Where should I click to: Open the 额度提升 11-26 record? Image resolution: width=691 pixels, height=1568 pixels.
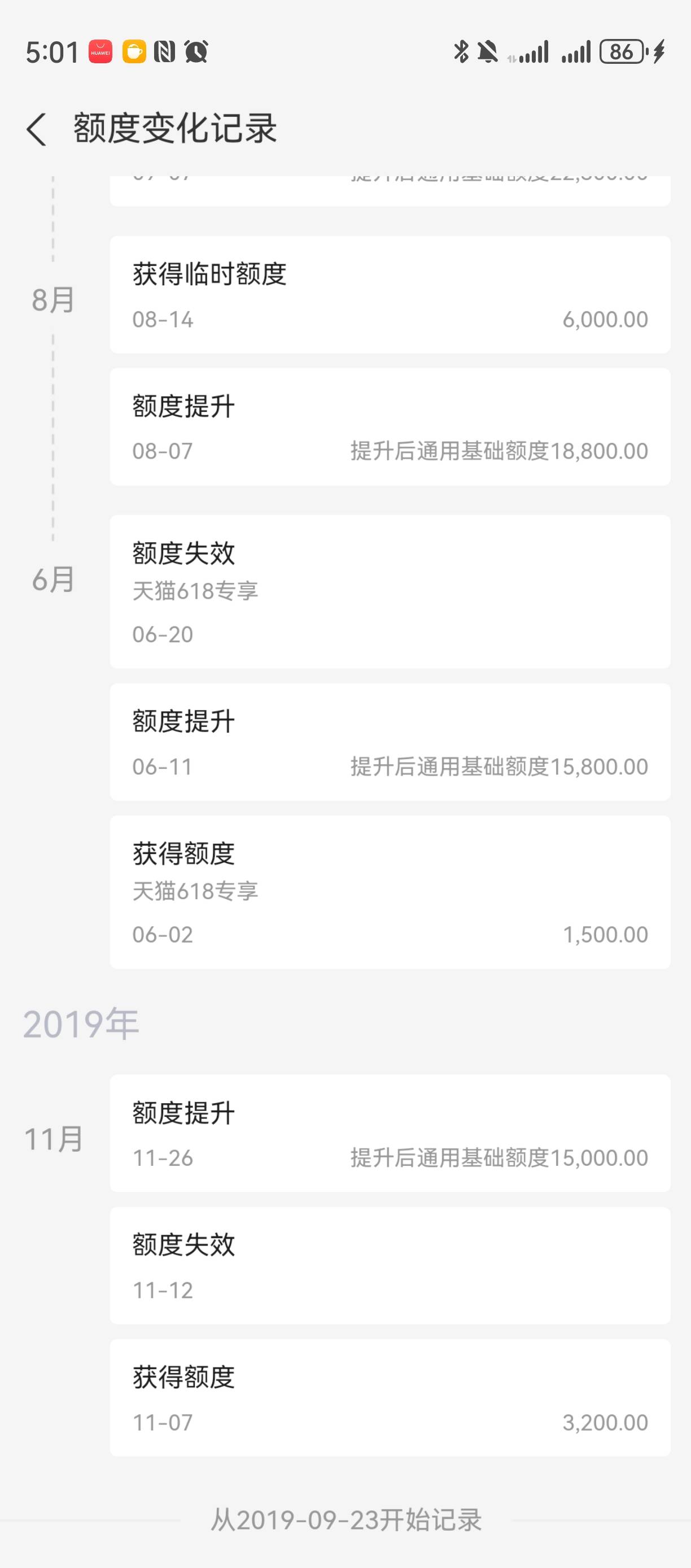390,1134
